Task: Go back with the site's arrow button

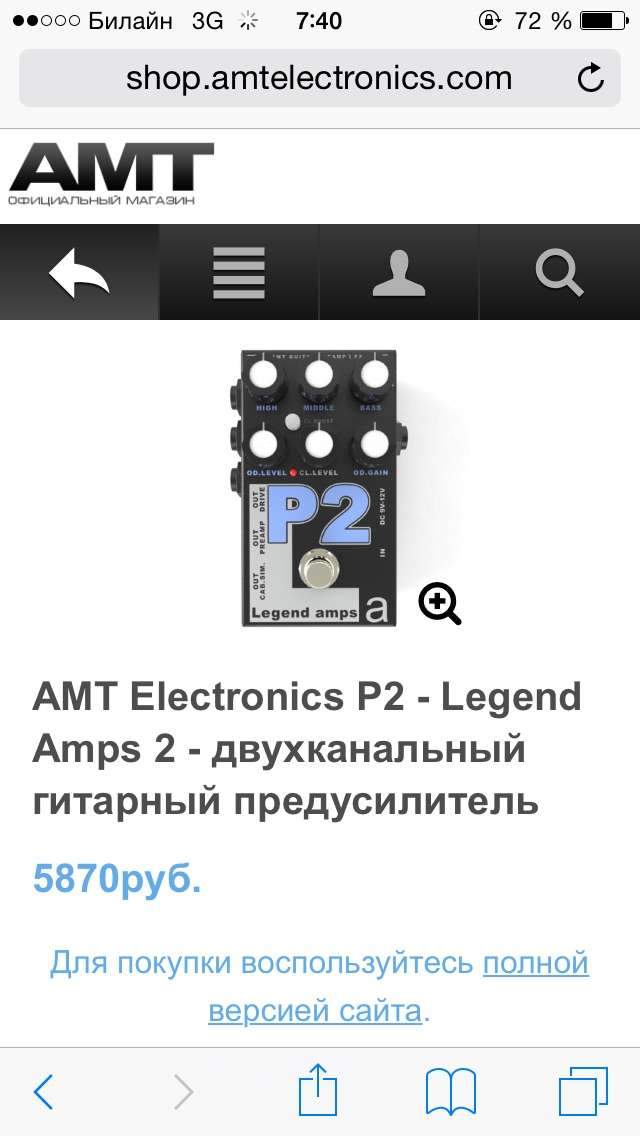Action: (79, 272)
